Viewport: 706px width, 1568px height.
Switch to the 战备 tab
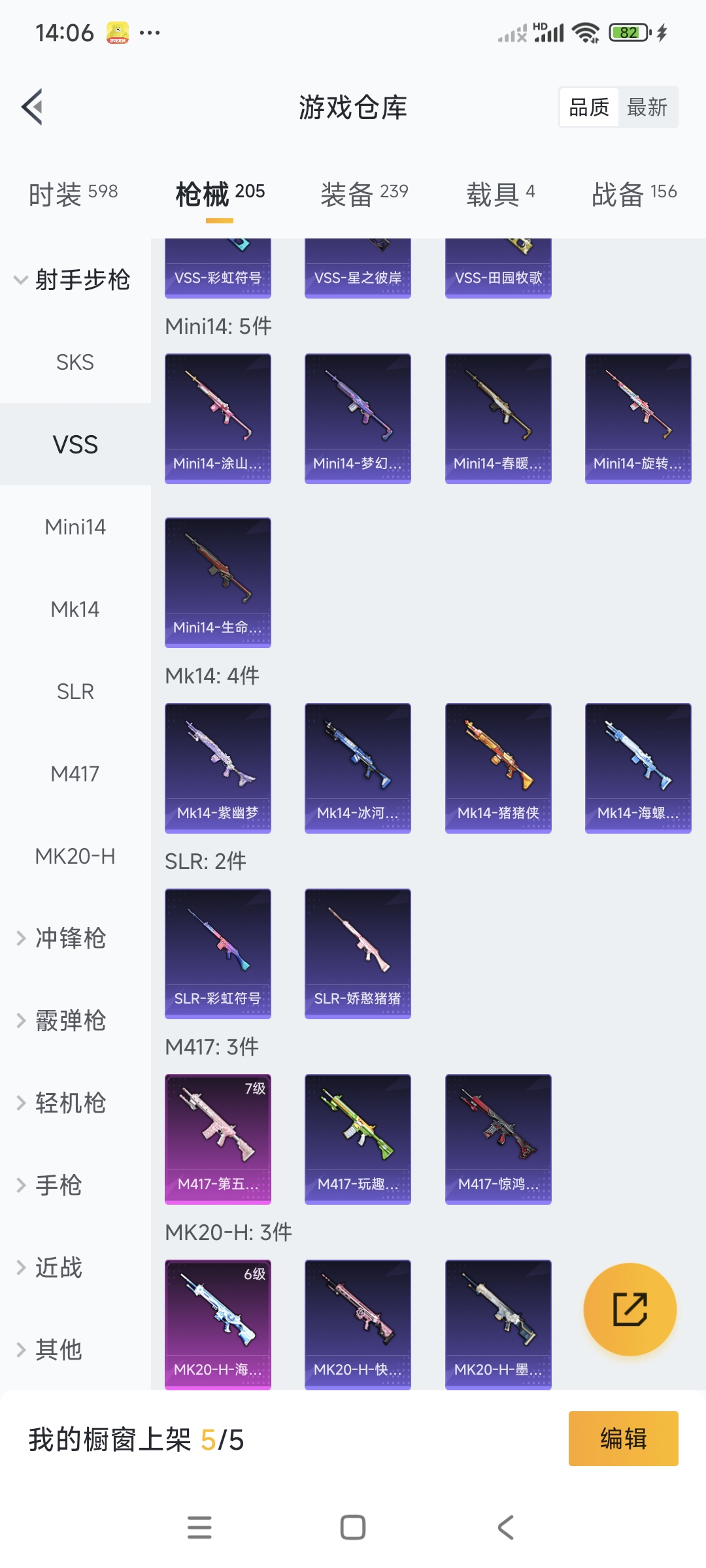(x=633, y=193)
